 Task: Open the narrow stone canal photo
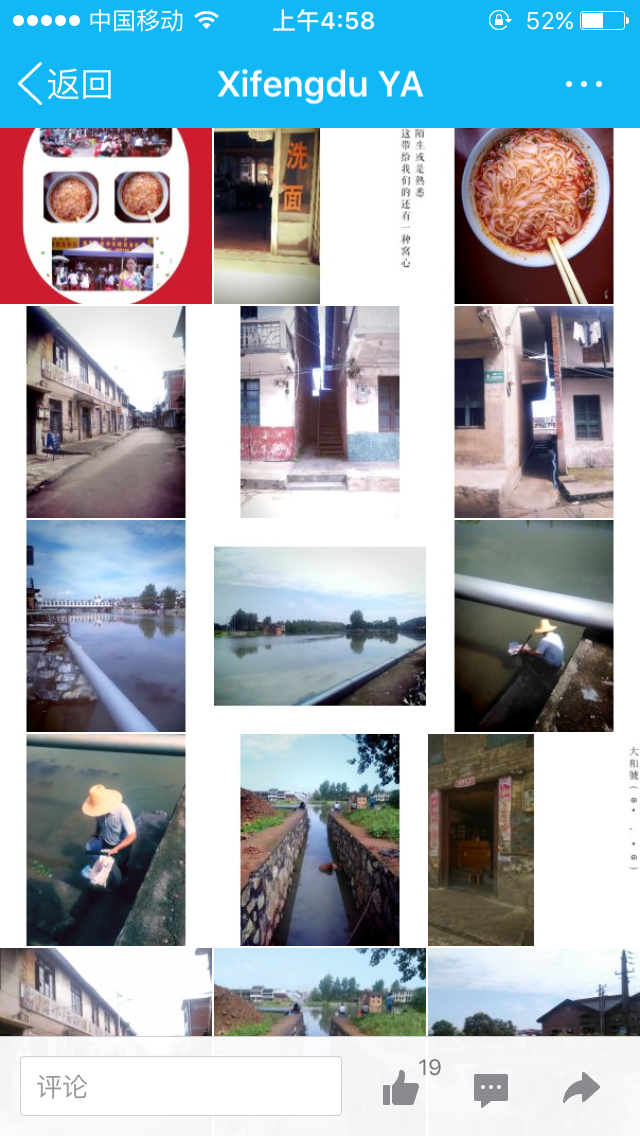(x=320, y=840)
